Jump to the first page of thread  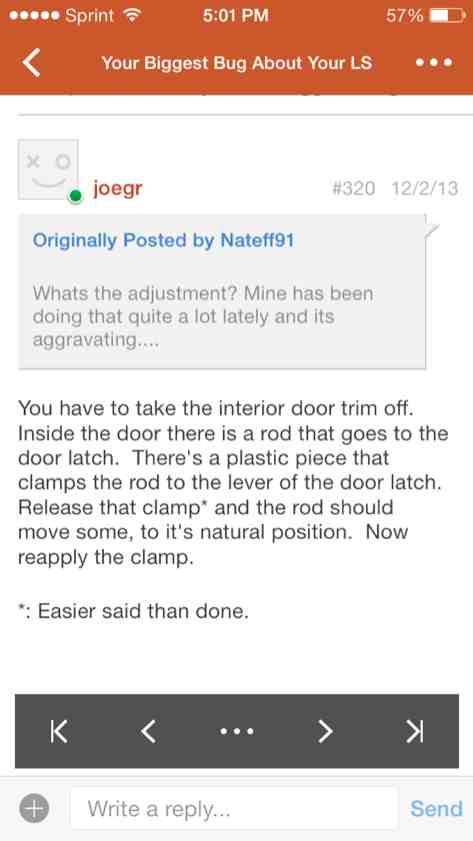[x=59, y=731]
